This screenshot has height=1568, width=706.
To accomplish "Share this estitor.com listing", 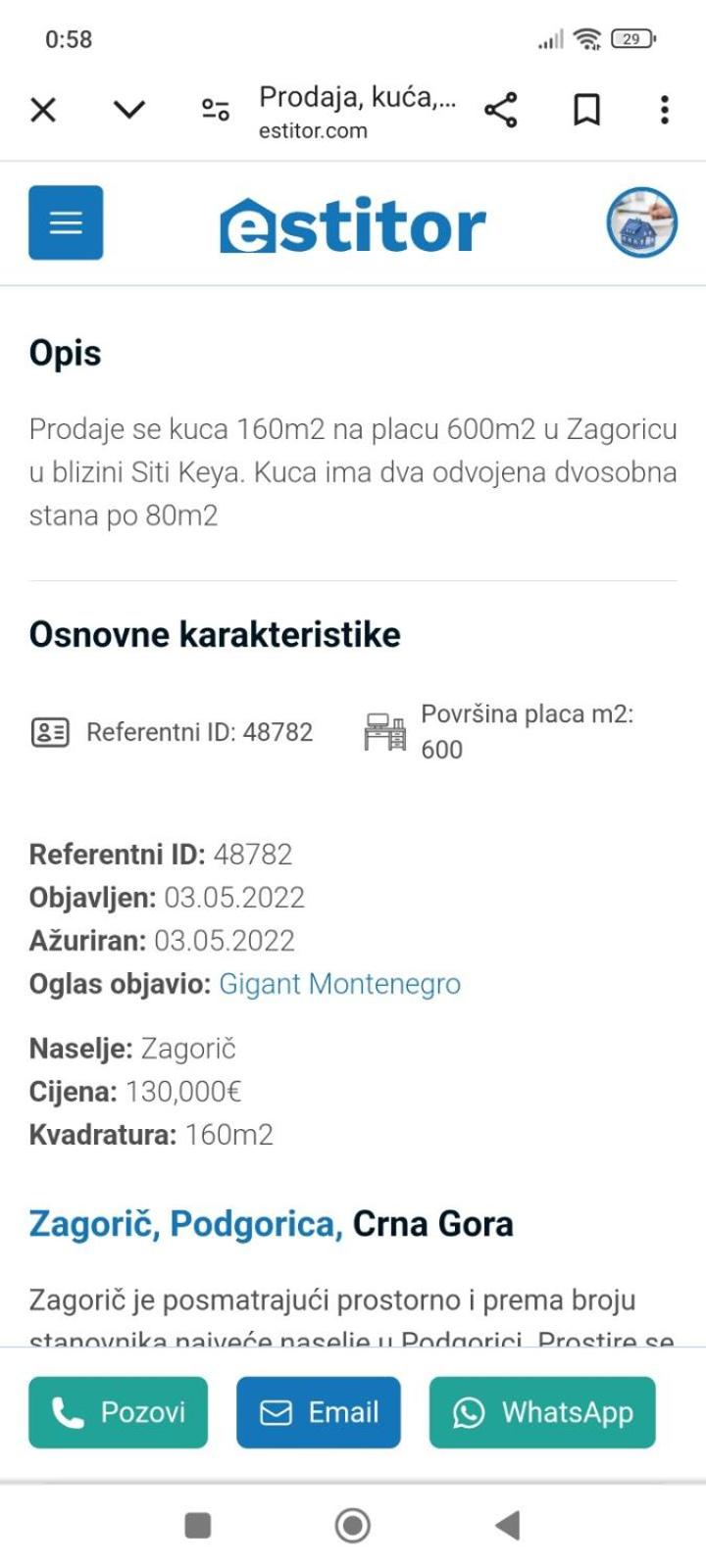I will click(501, 110).
